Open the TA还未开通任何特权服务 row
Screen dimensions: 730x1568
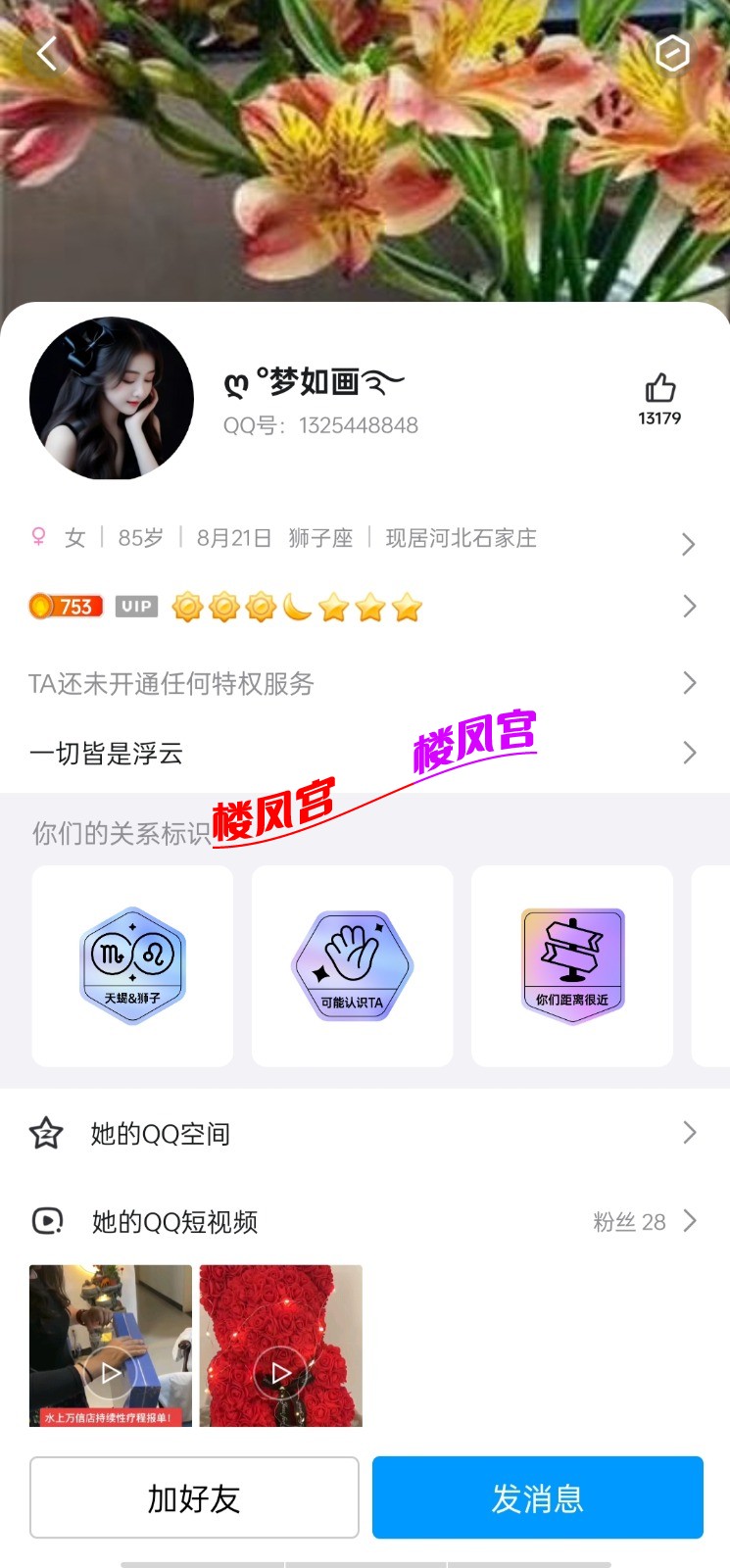point(363,683)
